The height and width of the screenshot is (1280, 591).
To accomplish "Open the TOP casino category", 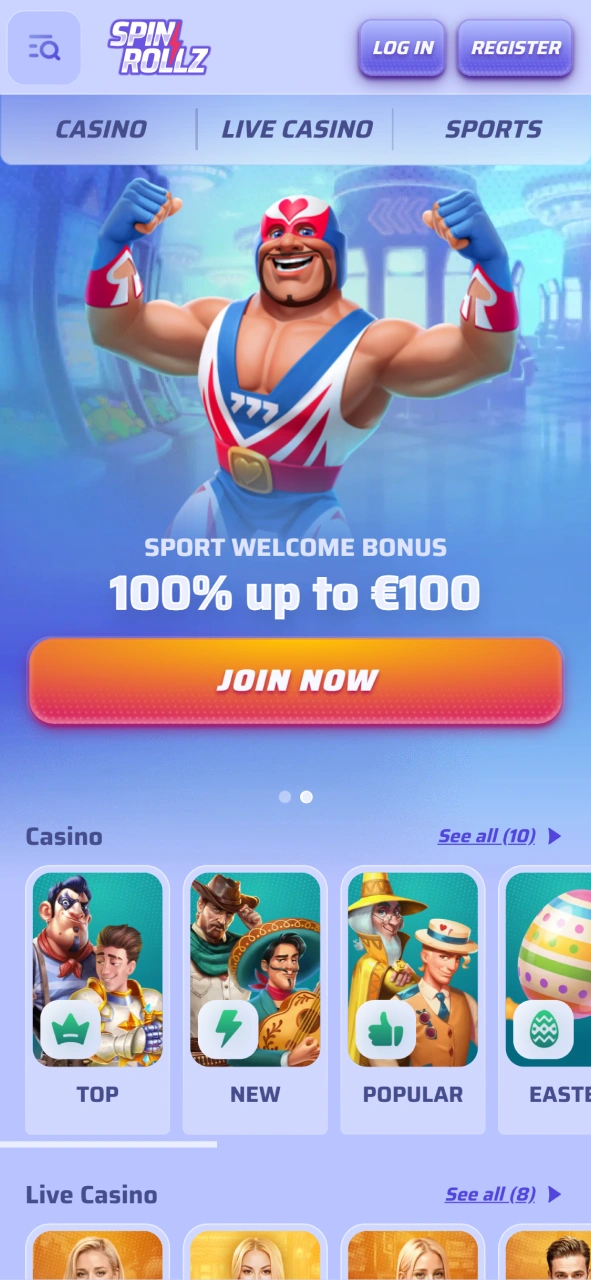I will tap(97, 999).
